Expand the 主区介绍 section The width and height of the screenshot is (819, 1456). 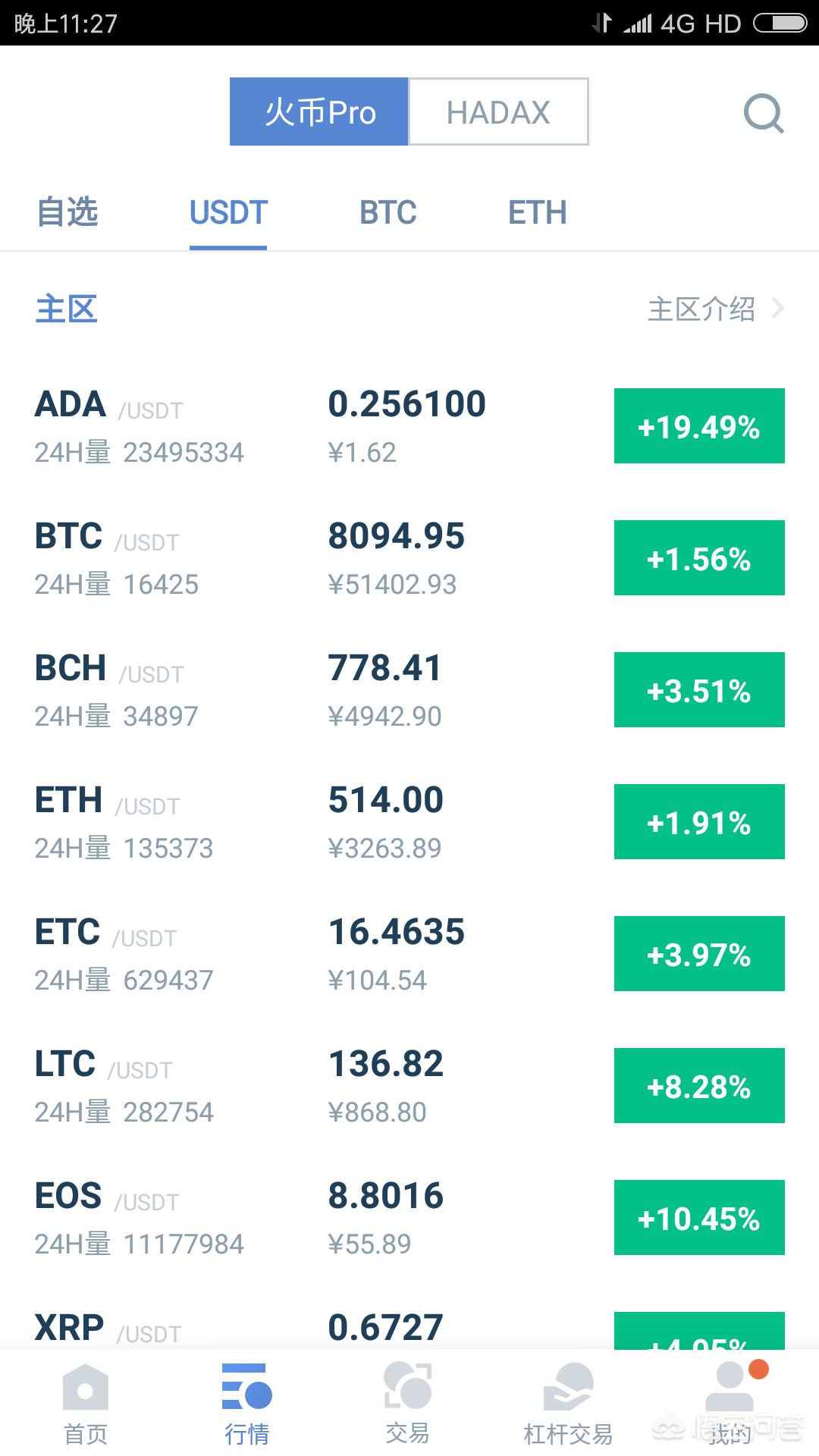[703, 309]
